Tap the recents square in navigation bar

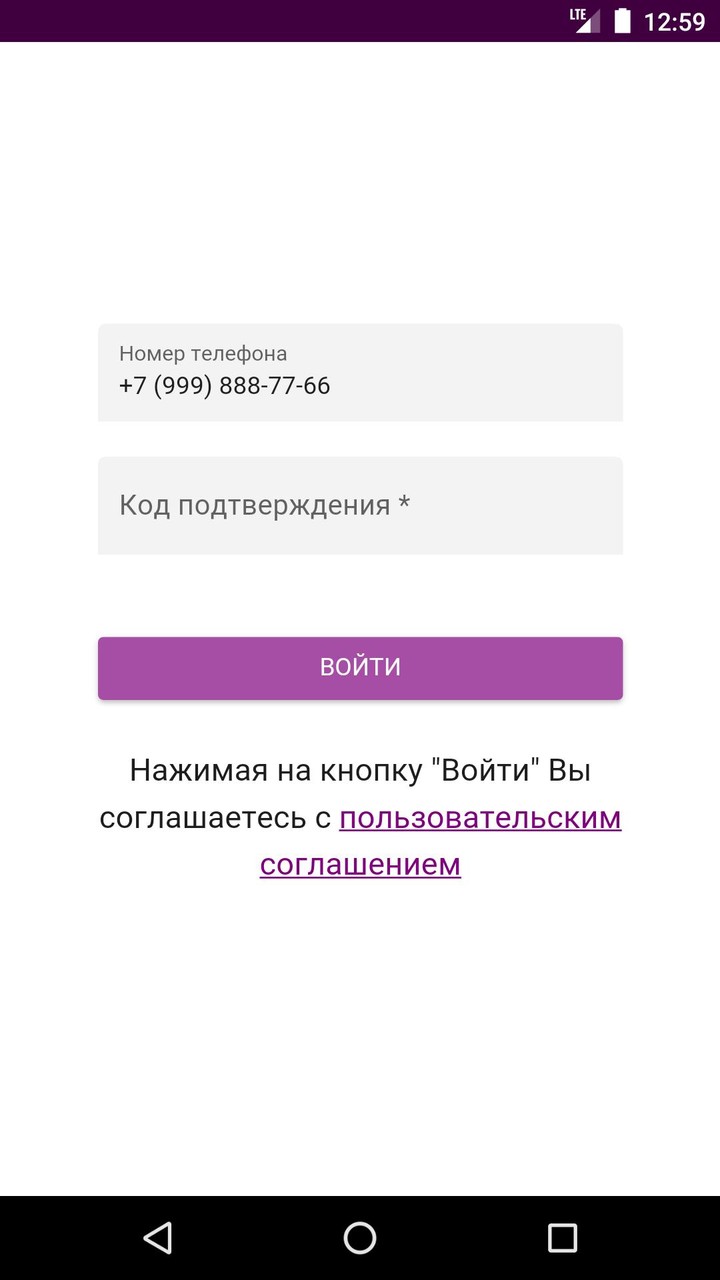click(x=561, y=1238)
